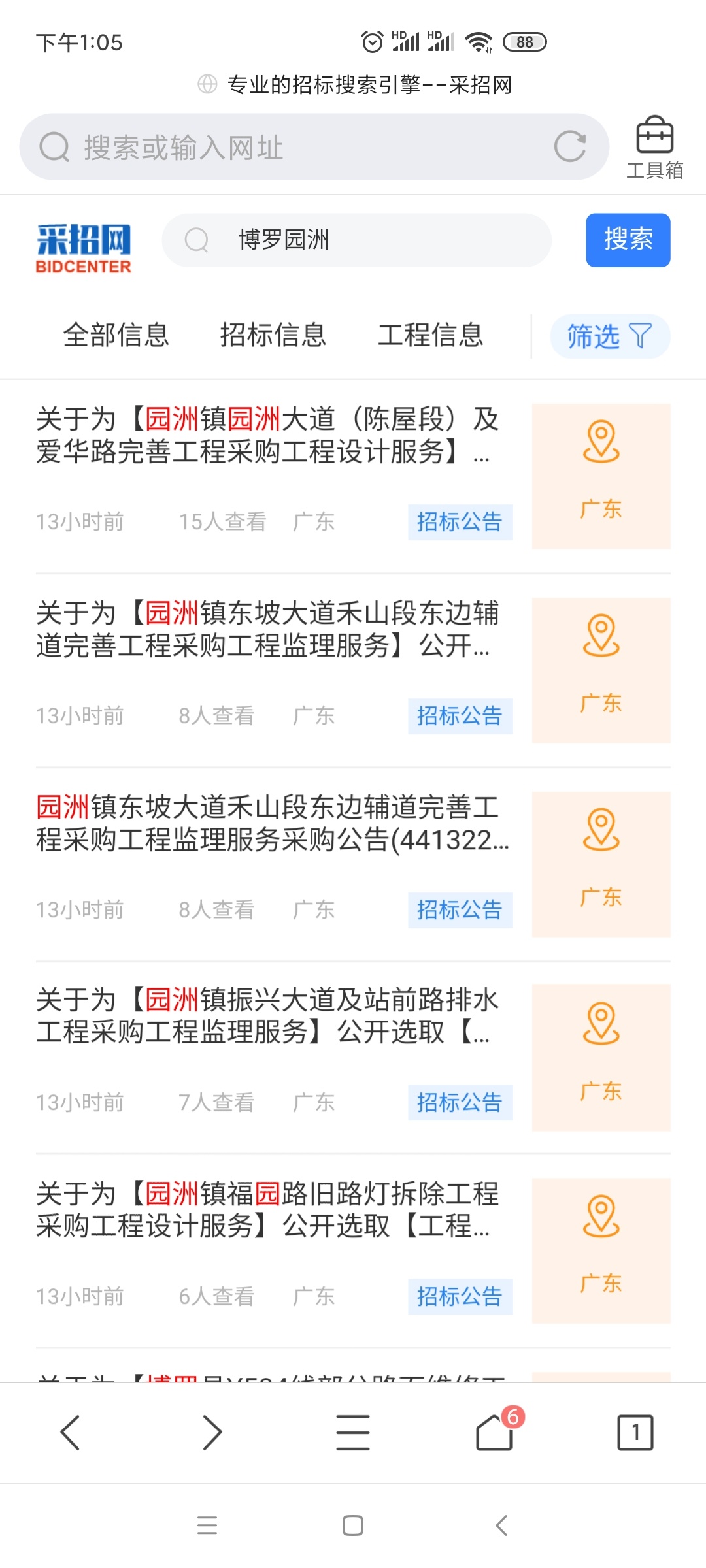
Task: Open the 园洲大道（陈屋段）设计服务 listing
Action: [268, 435]
